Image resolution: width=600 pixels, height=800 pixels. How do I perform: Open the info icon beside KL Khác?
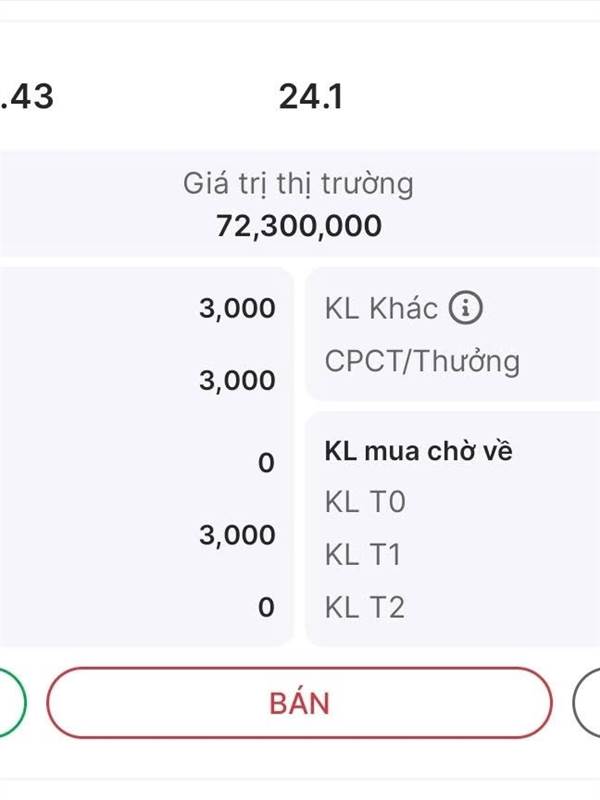(465, 308)
